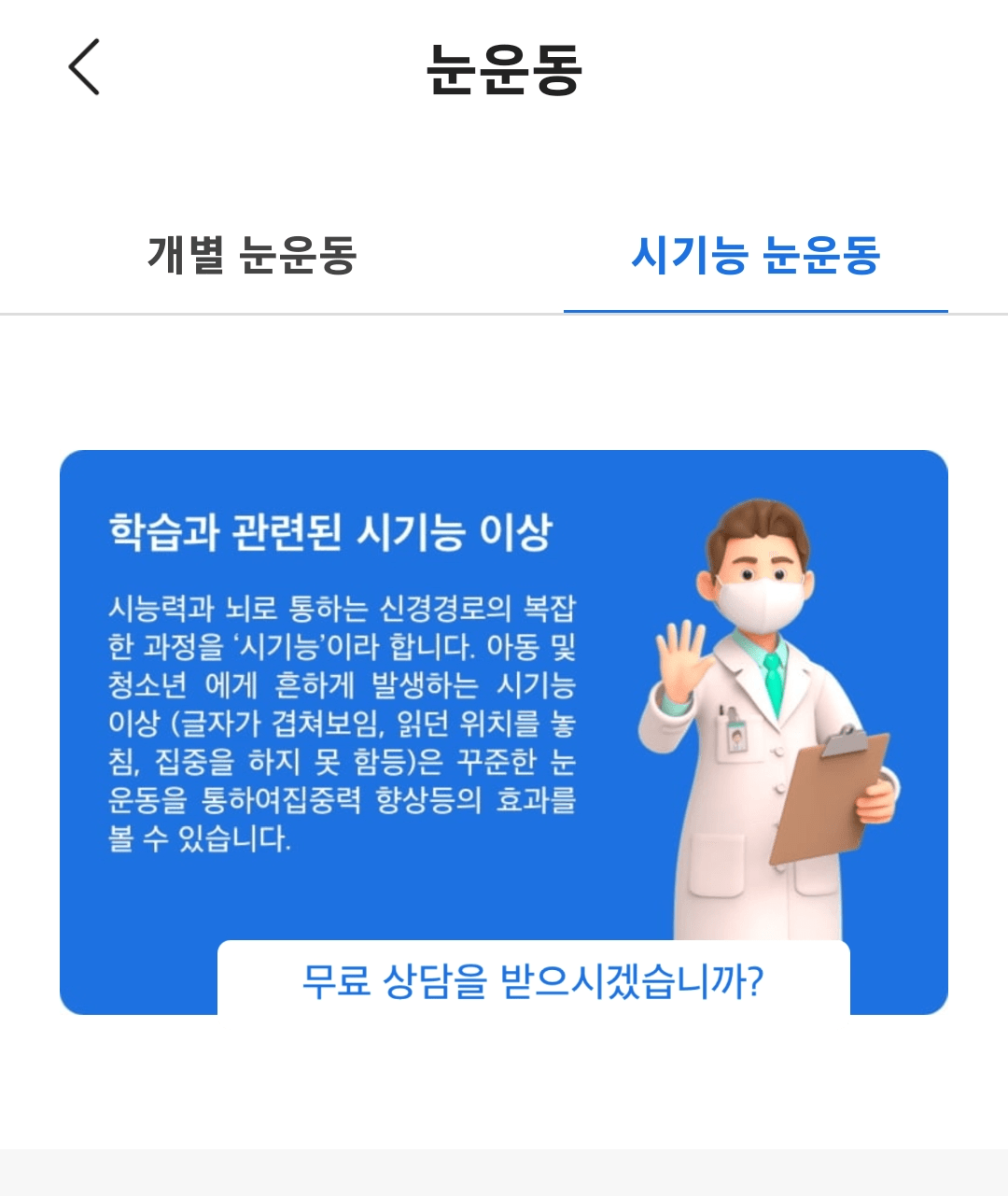Tap the doctor illustration on the card
The height and width of the screenshot is (1196, 1008).
(x=775, y=728)
